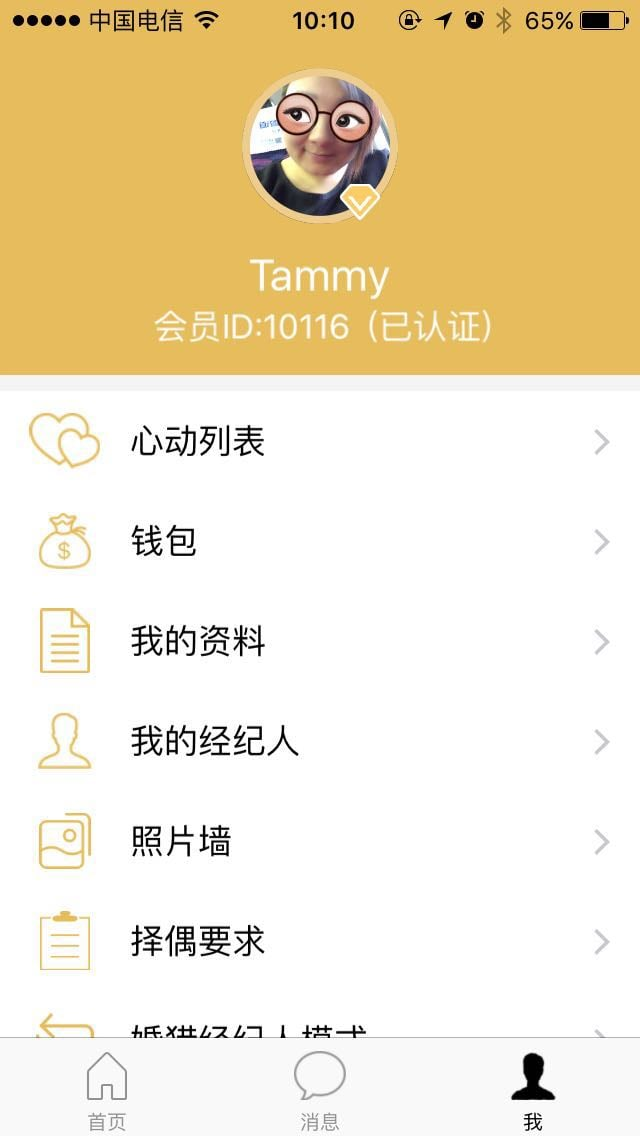Open Tammy's profile avatar
This screenshot has height=1136, width=640.
click(x=320, y=146)
